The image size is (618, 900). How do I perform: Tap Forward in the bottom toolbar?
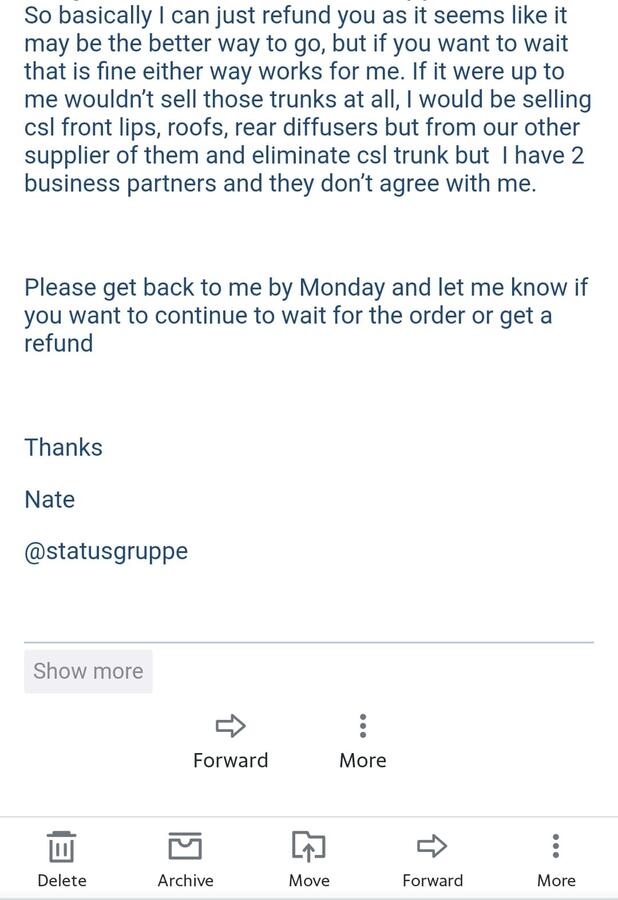click(x=432, y=859)
